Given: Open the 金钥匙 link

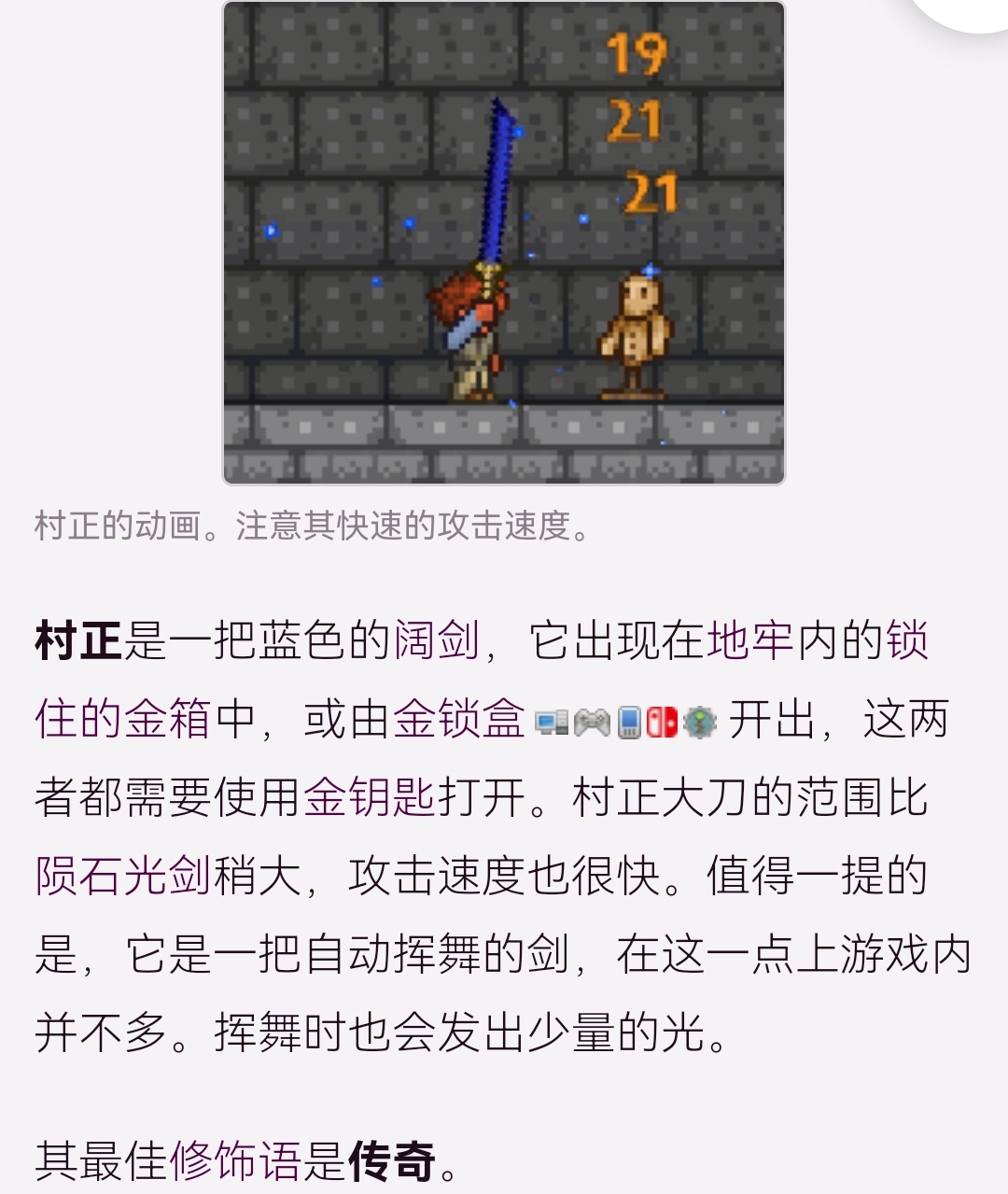Looking at the screenshot, I should click(x=370, y=798).
